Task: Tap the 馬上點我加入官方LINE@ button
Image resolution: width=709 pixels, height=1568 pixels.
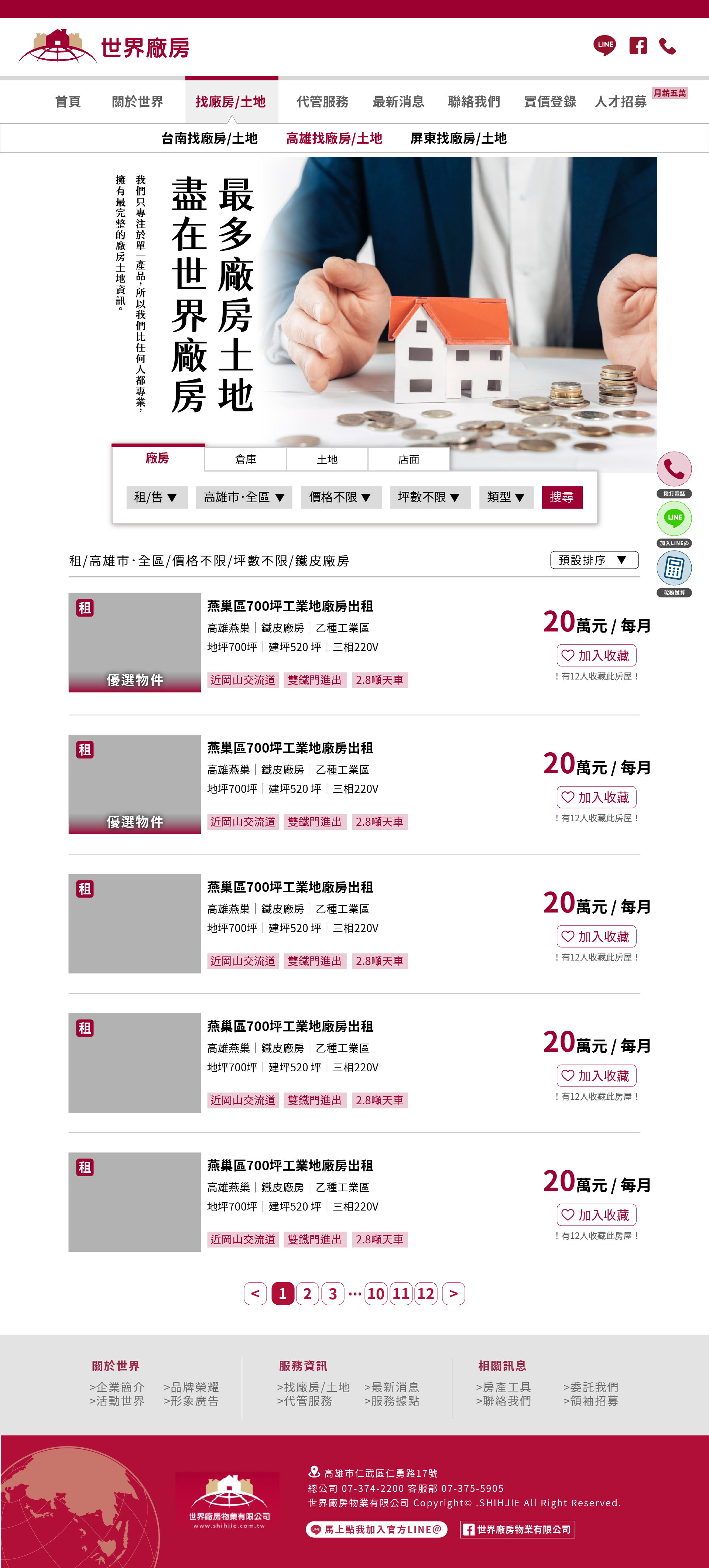Action: pyautogui.click(x=376, y=1529)
